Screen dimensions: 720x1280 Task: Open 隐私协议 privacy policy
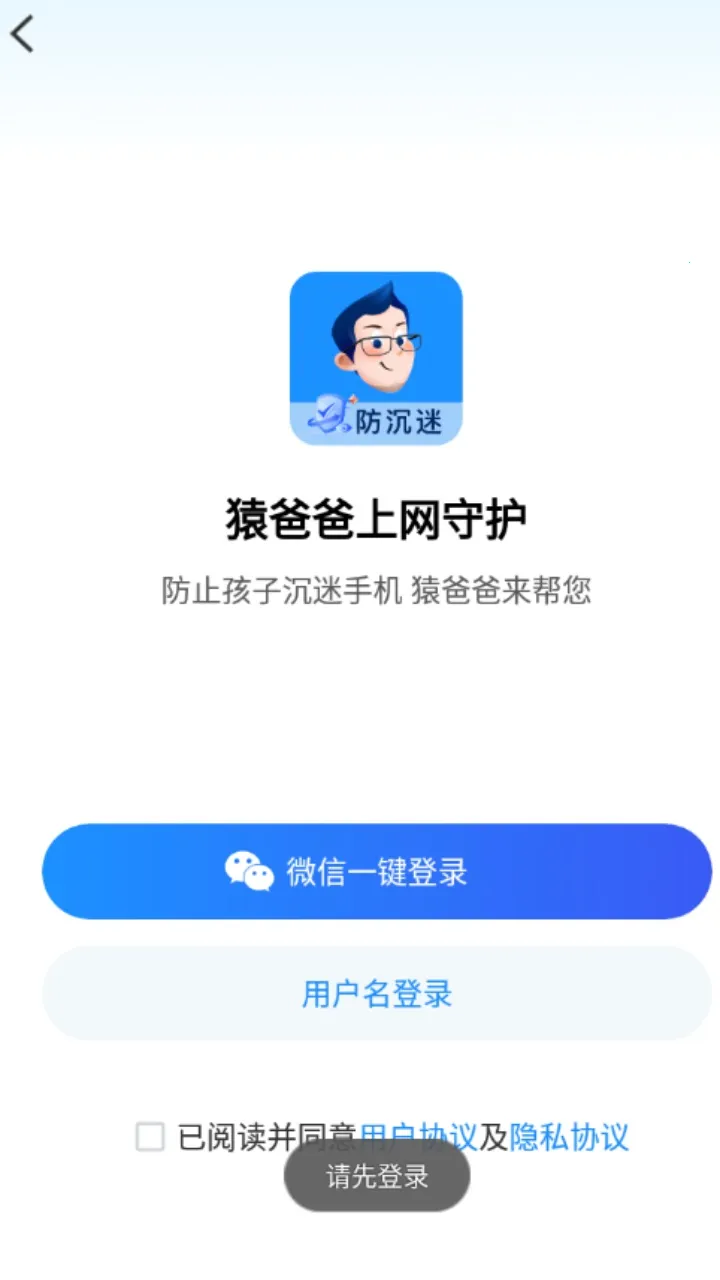tap(572, 1137)
